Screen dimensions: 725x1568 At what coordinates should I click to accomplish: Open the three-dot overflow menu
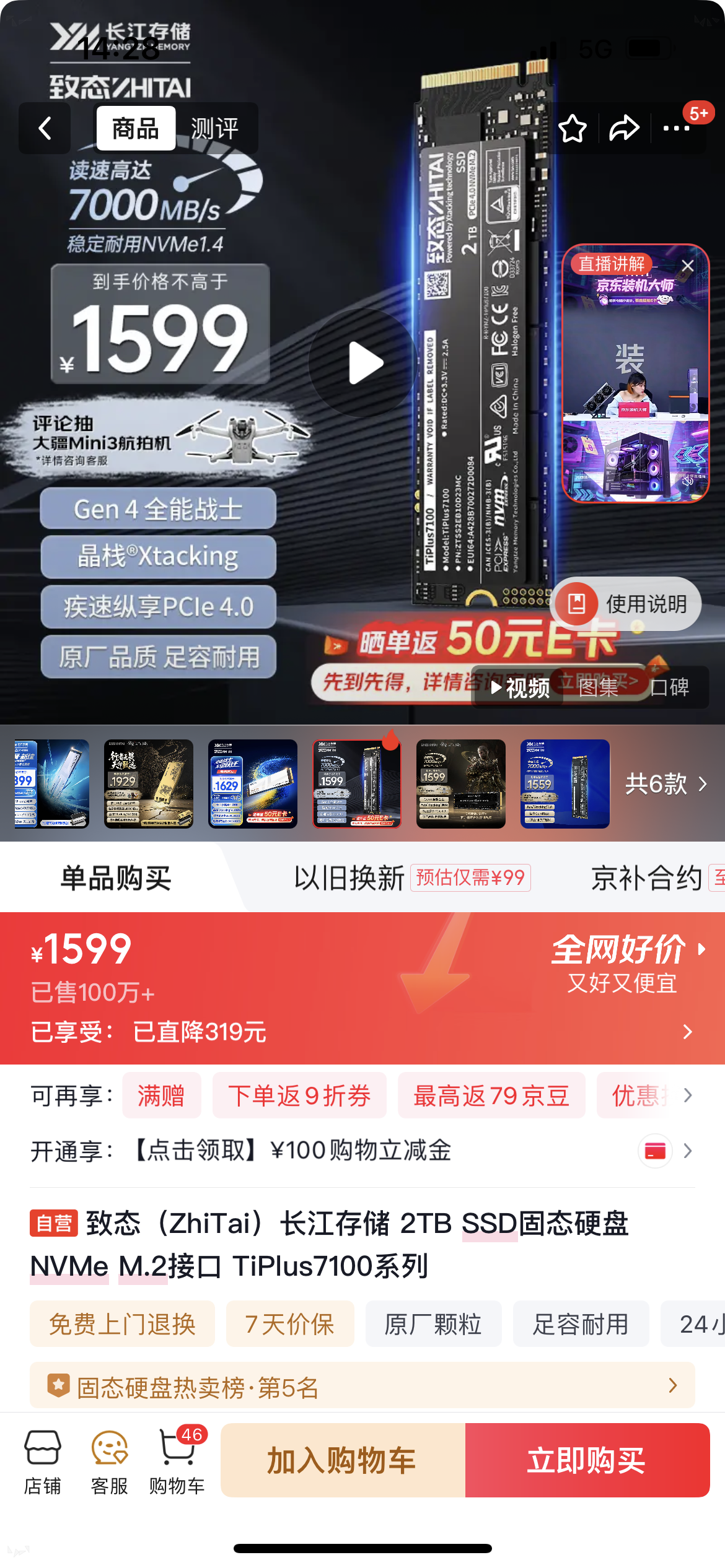point(676,129)
